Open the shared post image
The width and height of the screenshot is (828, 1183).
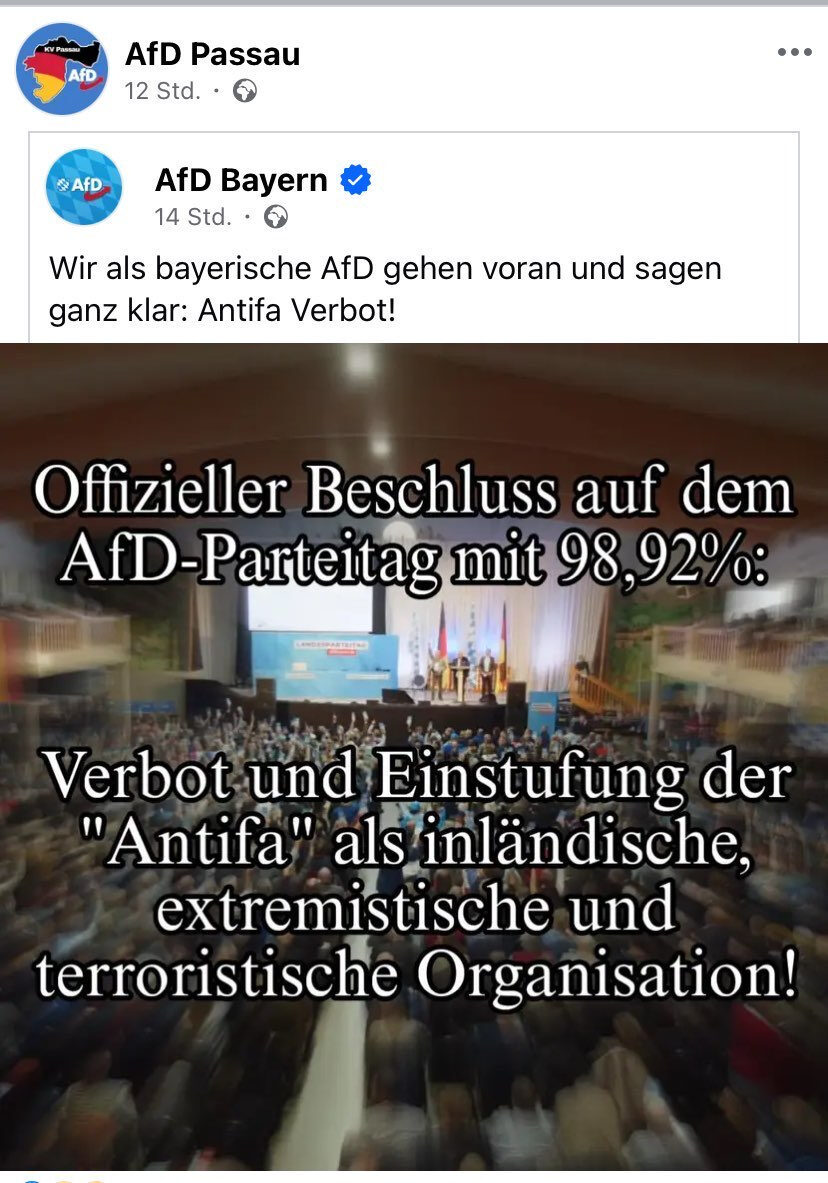click(414, 756)
